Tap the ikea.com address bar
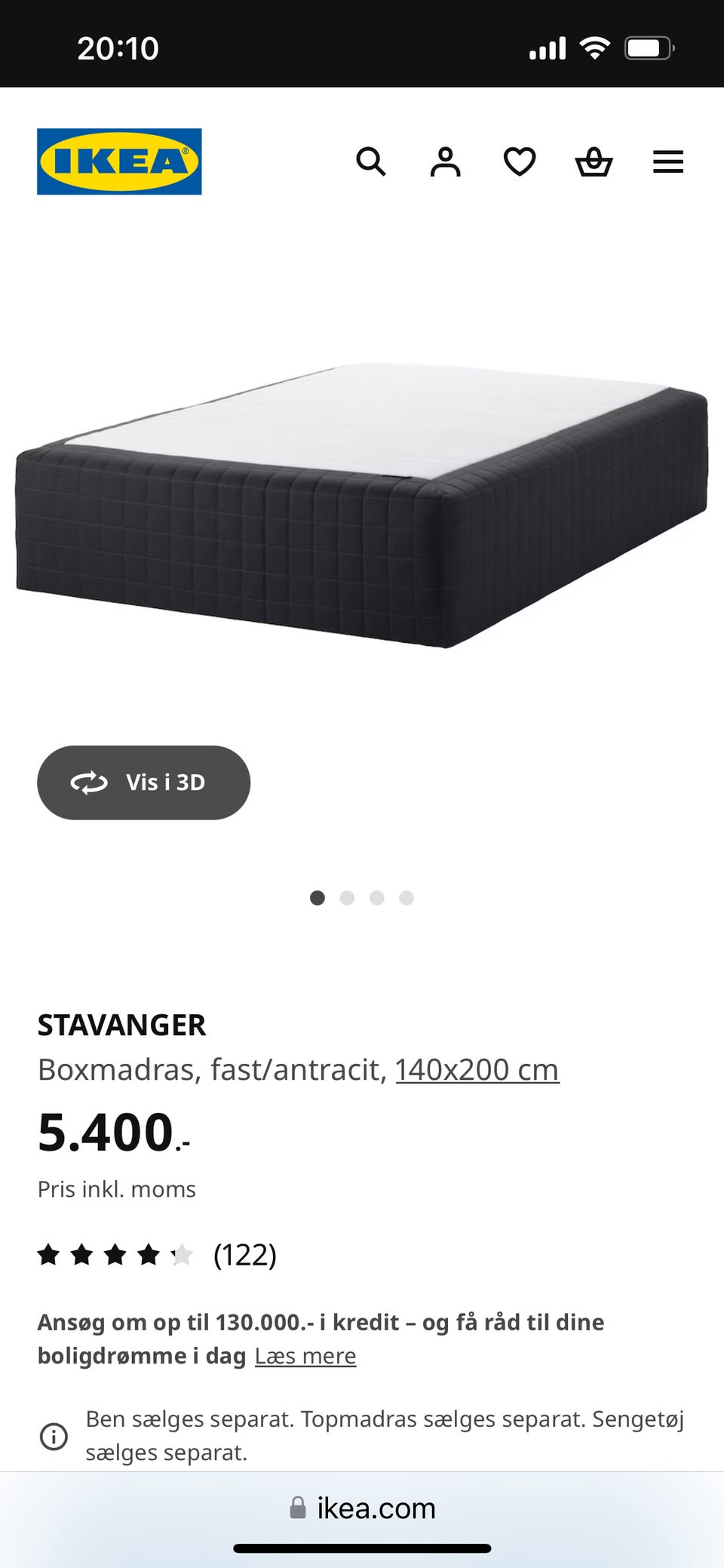724x1568 pixels. [362, 1508]
